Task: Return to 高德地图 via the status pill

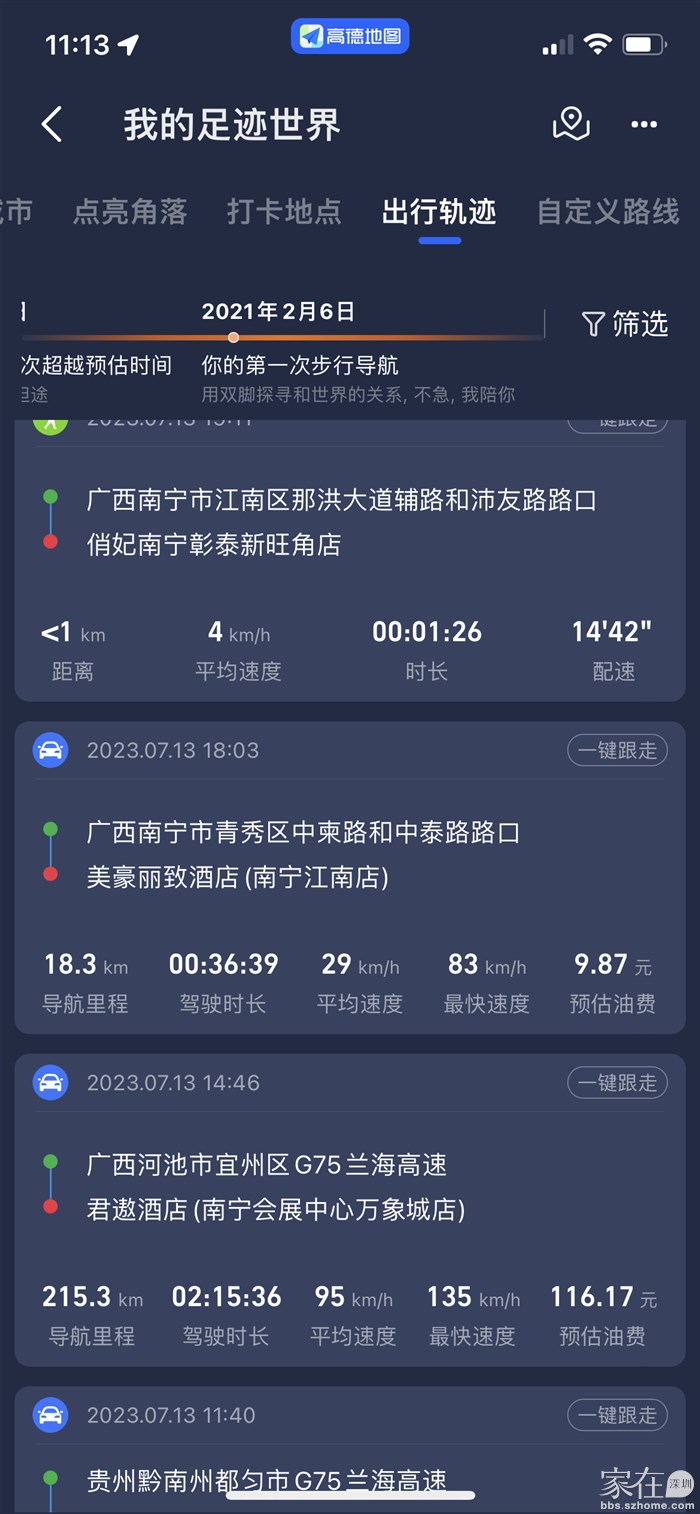Action: tap(350, 37)
